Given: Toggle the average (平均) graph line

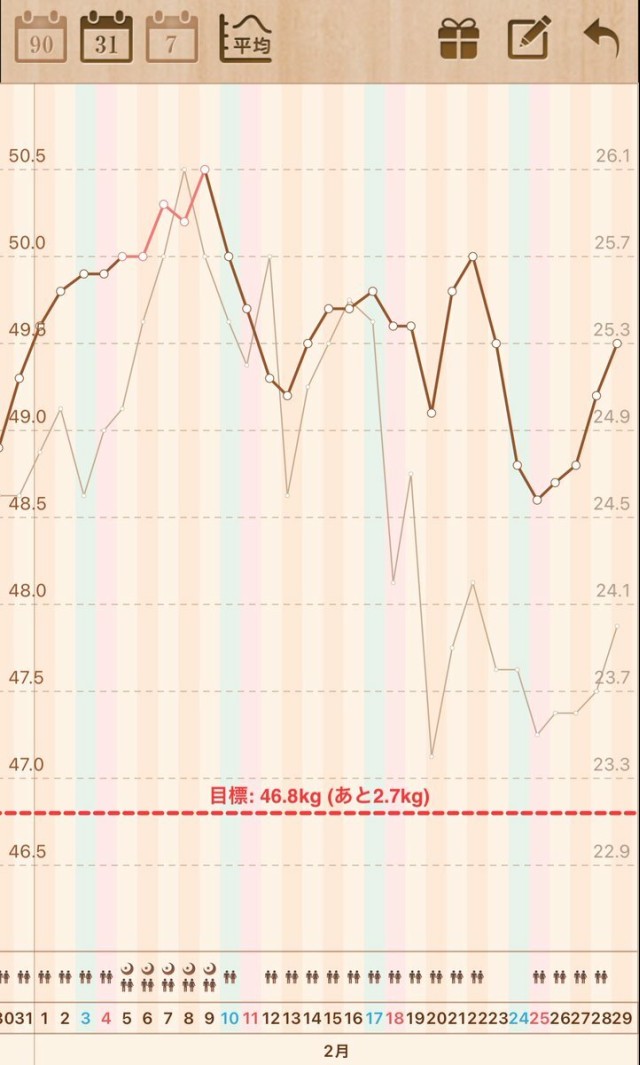Looking at the screenshot, I should pos(247,39).
